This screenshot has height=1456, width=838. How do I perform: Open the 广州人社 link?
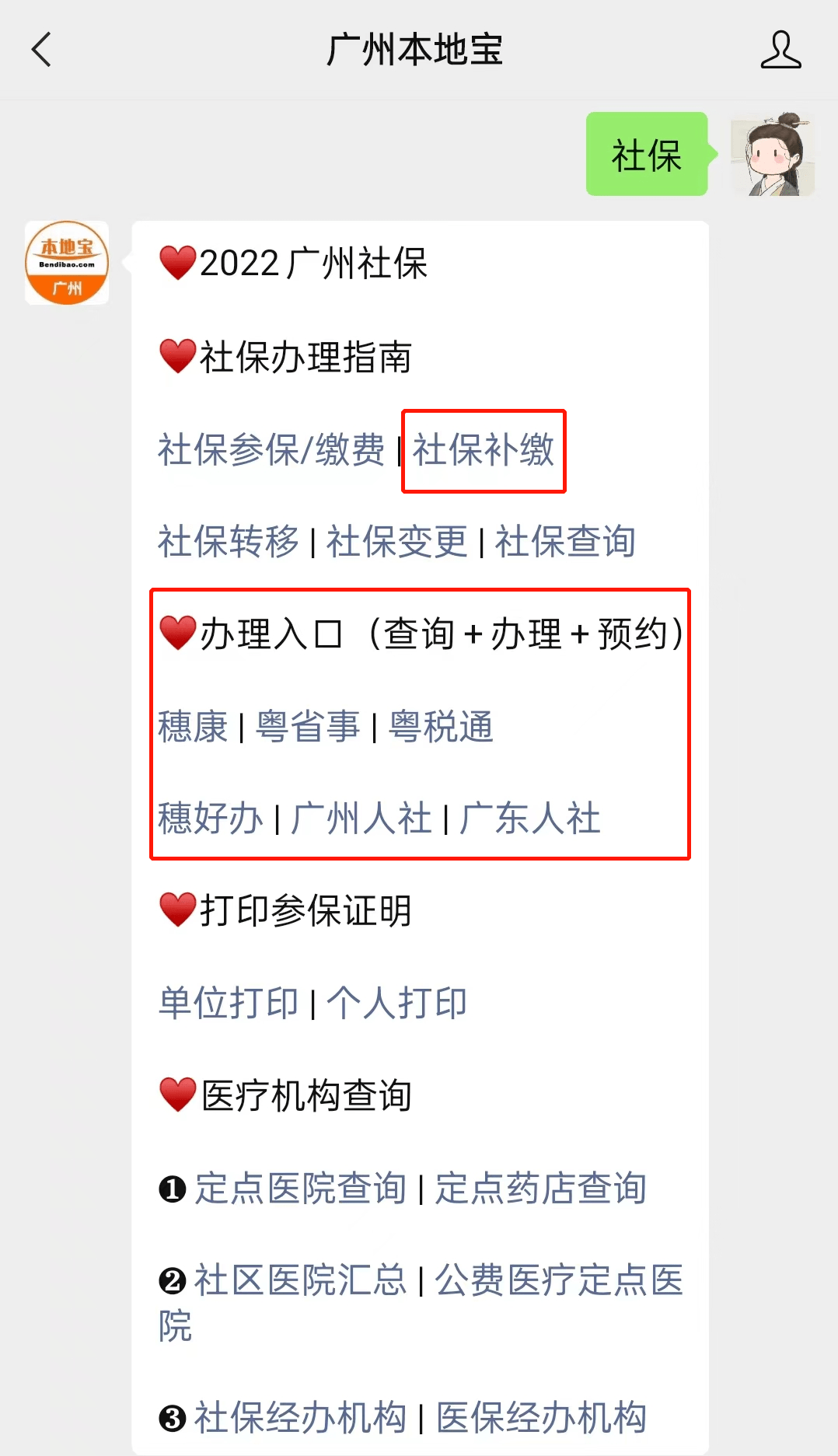pyautogui.click(x=361, y=819)
